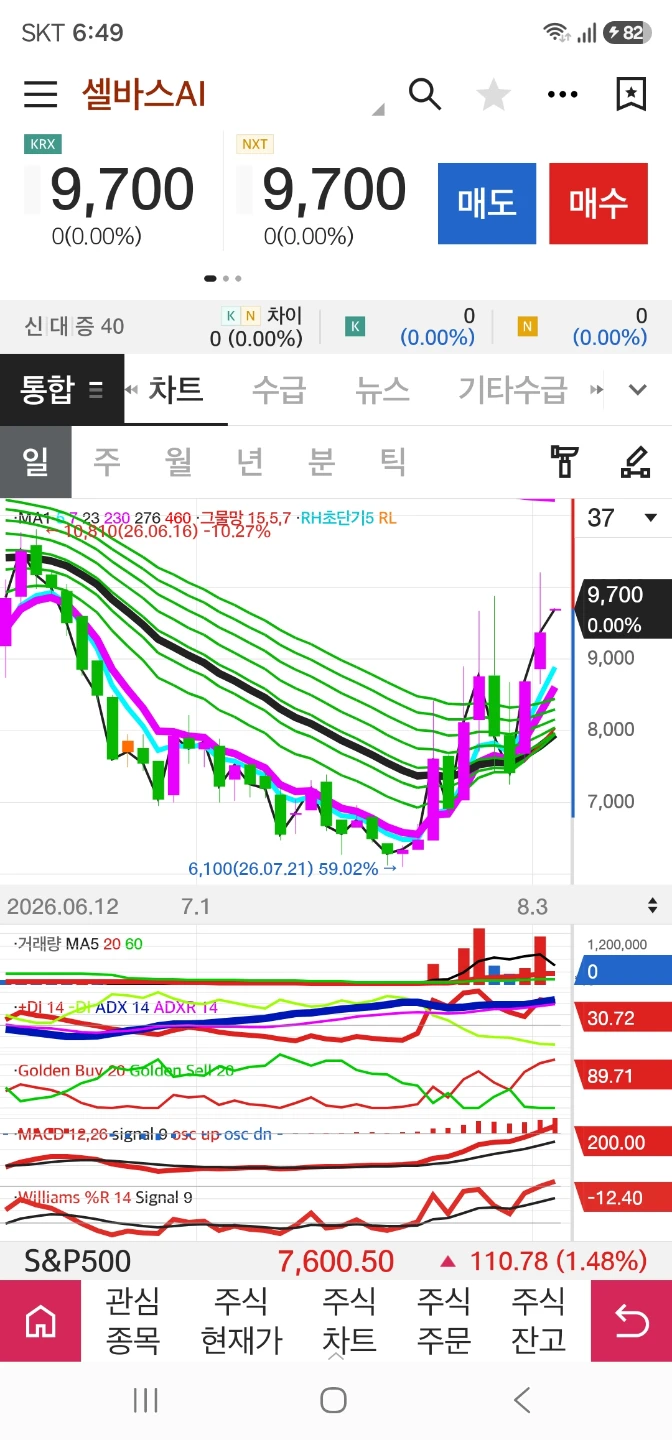The width and height of the screenshot is (672, 1440).
Task: Open 관심 종목 watchlist
Action: click(133, 1320)
